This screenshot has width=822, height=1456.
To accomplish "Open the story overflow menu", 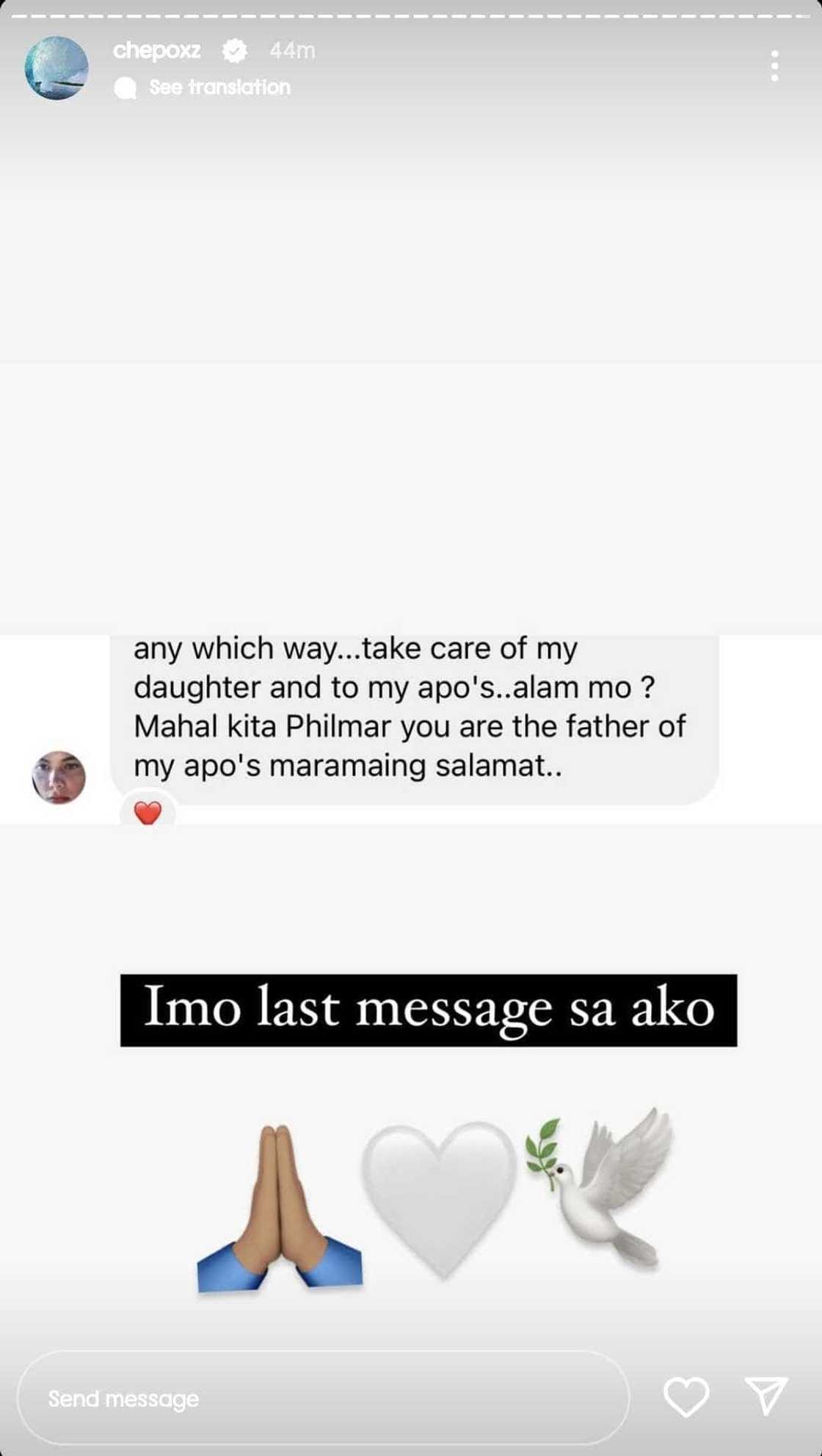I will pos(774,67).
